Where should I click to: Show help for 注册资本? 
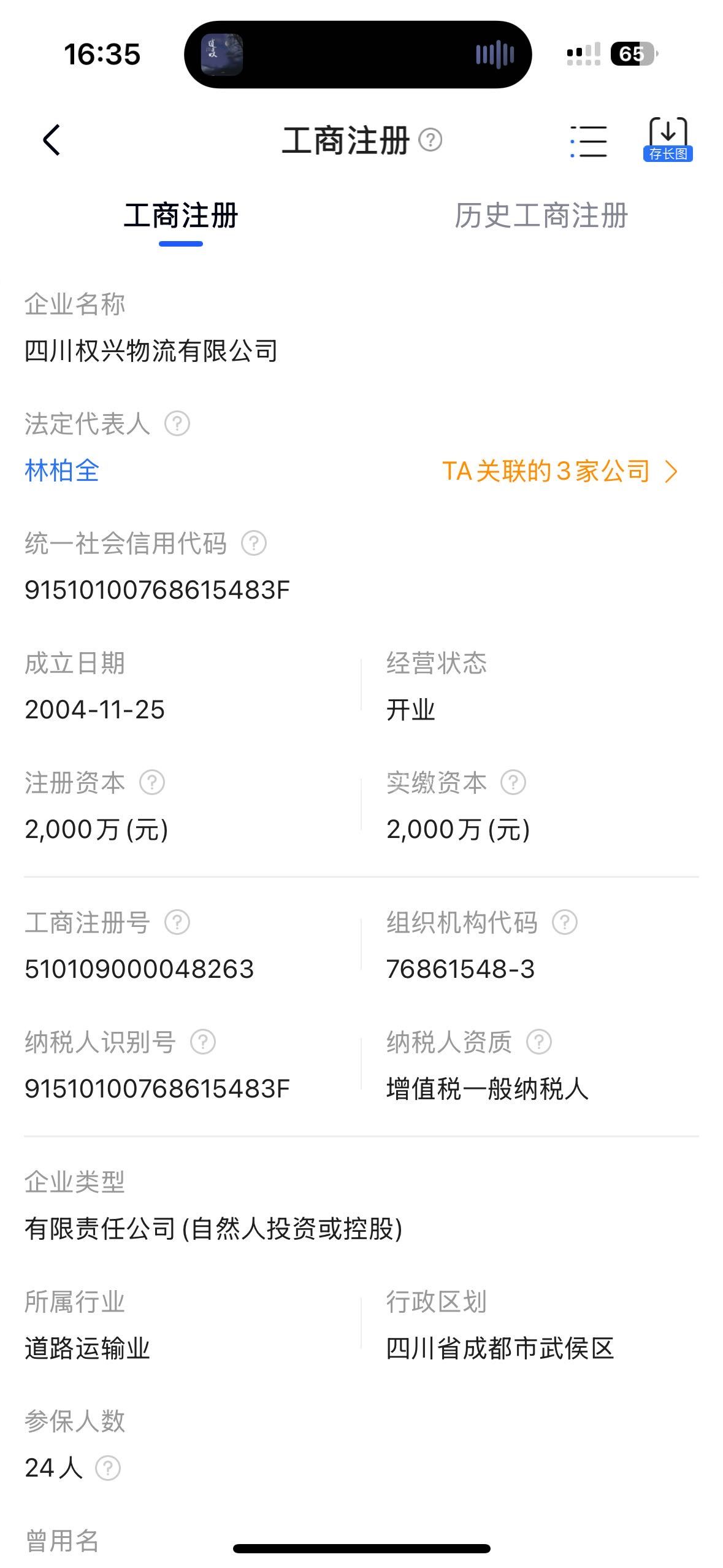click(152, 782)
